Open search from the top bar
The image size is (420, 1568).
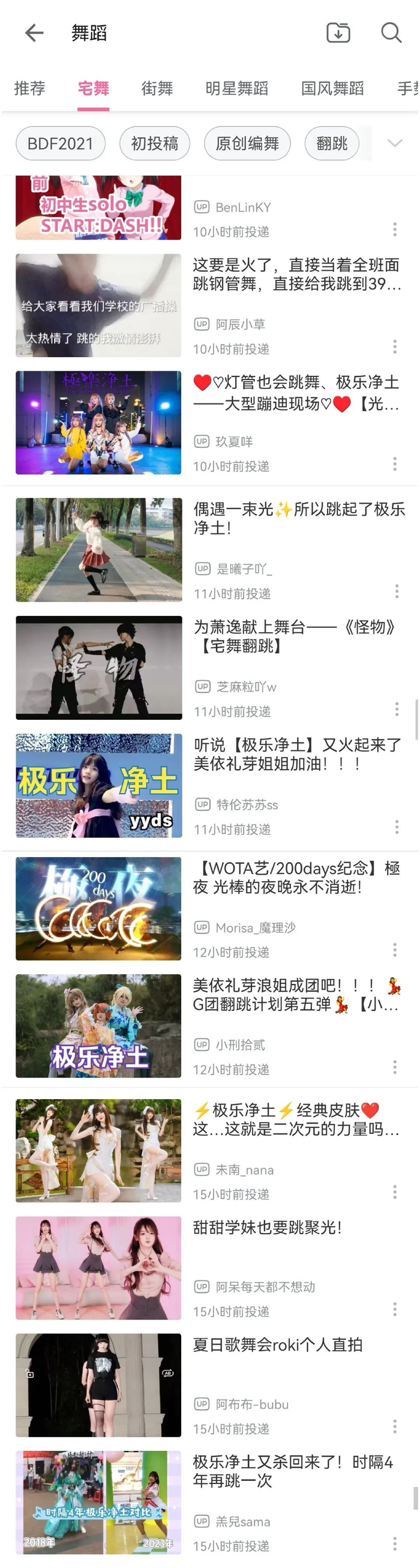391,33
